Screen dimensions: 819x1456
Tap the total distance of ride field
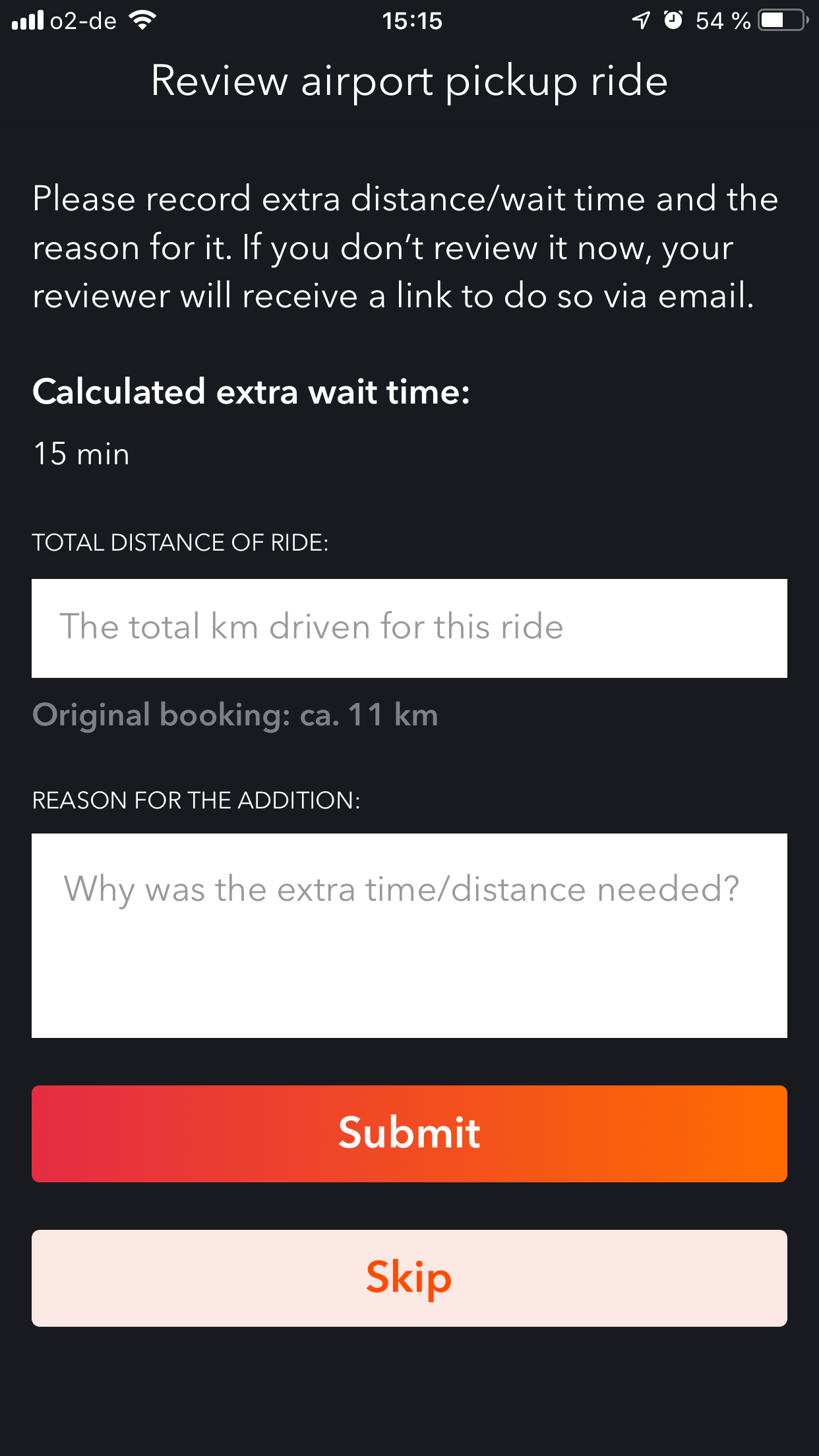click(x=409, y=628)
